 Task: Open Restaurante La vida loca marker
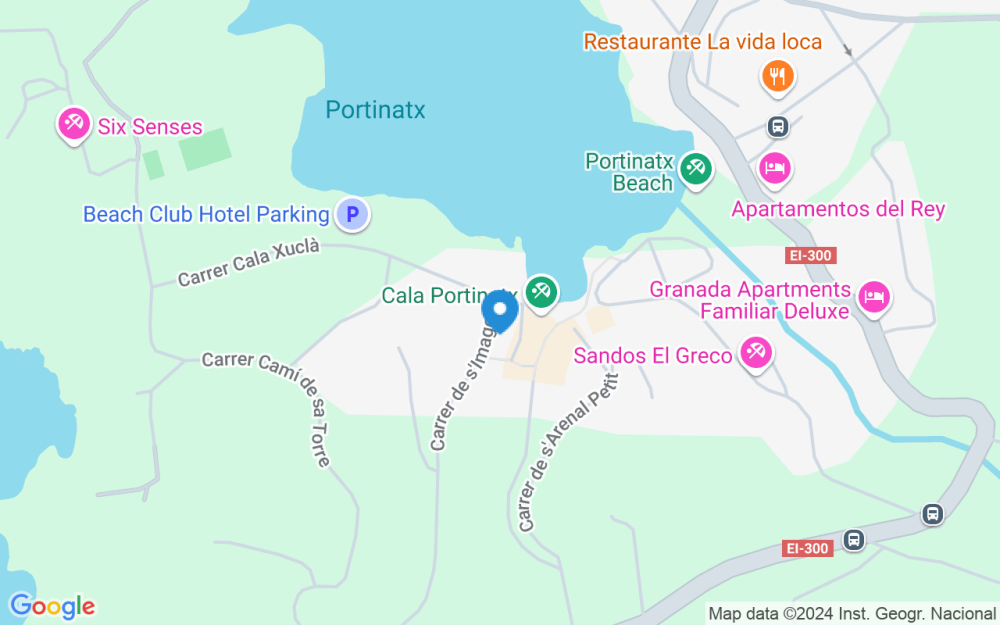click(777, 76)
